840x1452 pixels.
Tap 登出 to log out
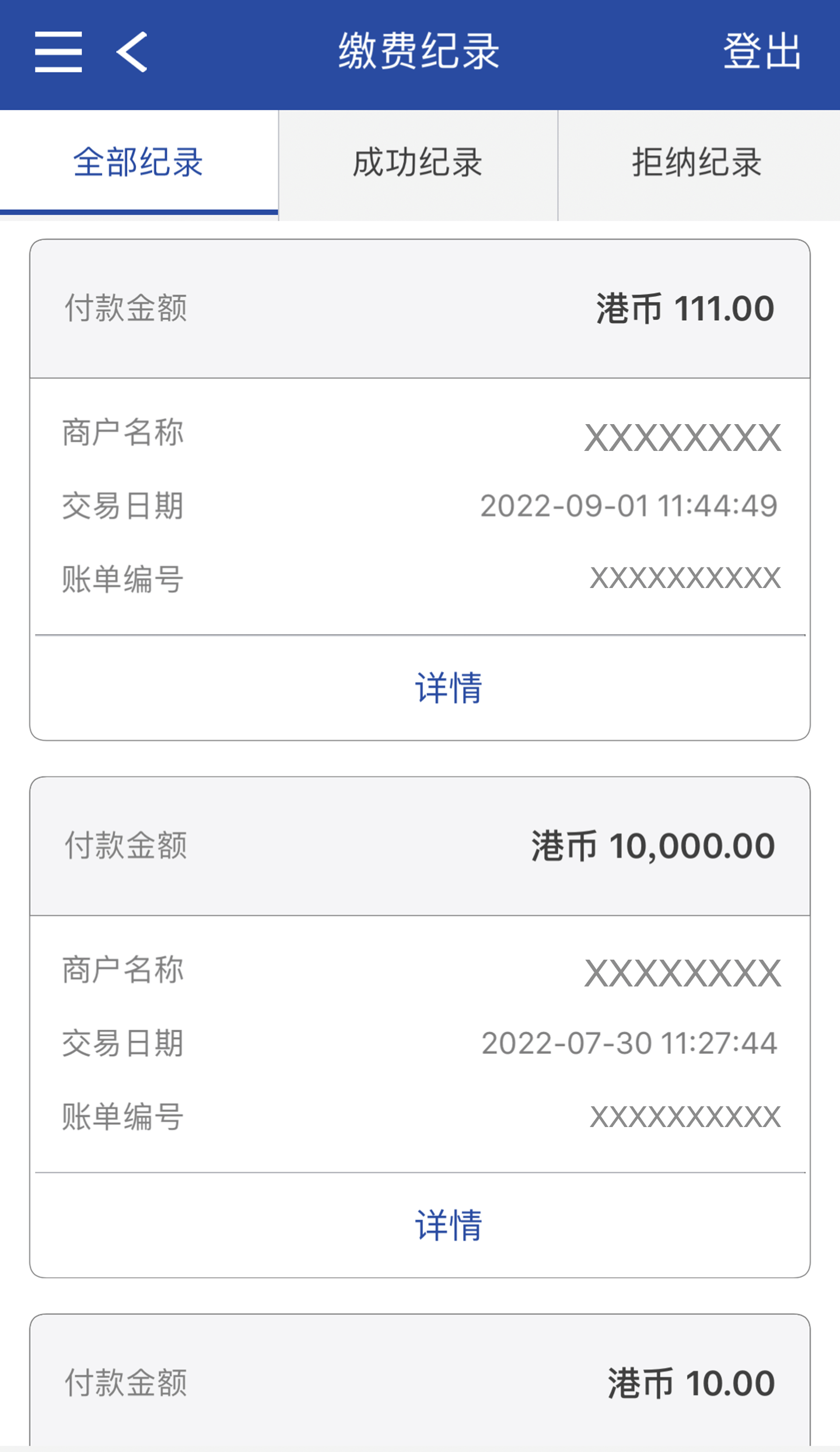tap(762, 53)
